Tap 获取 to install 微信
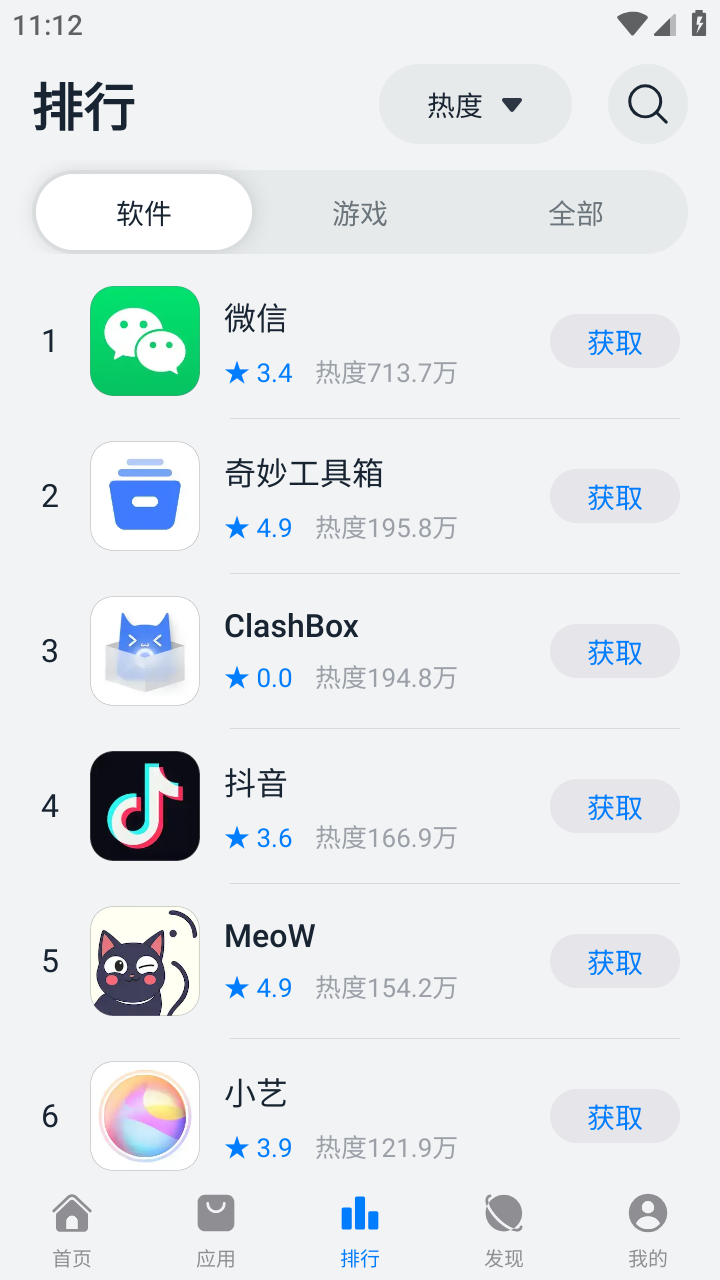The width and height of the screenshot is (720, 1280). click(614, 341)
